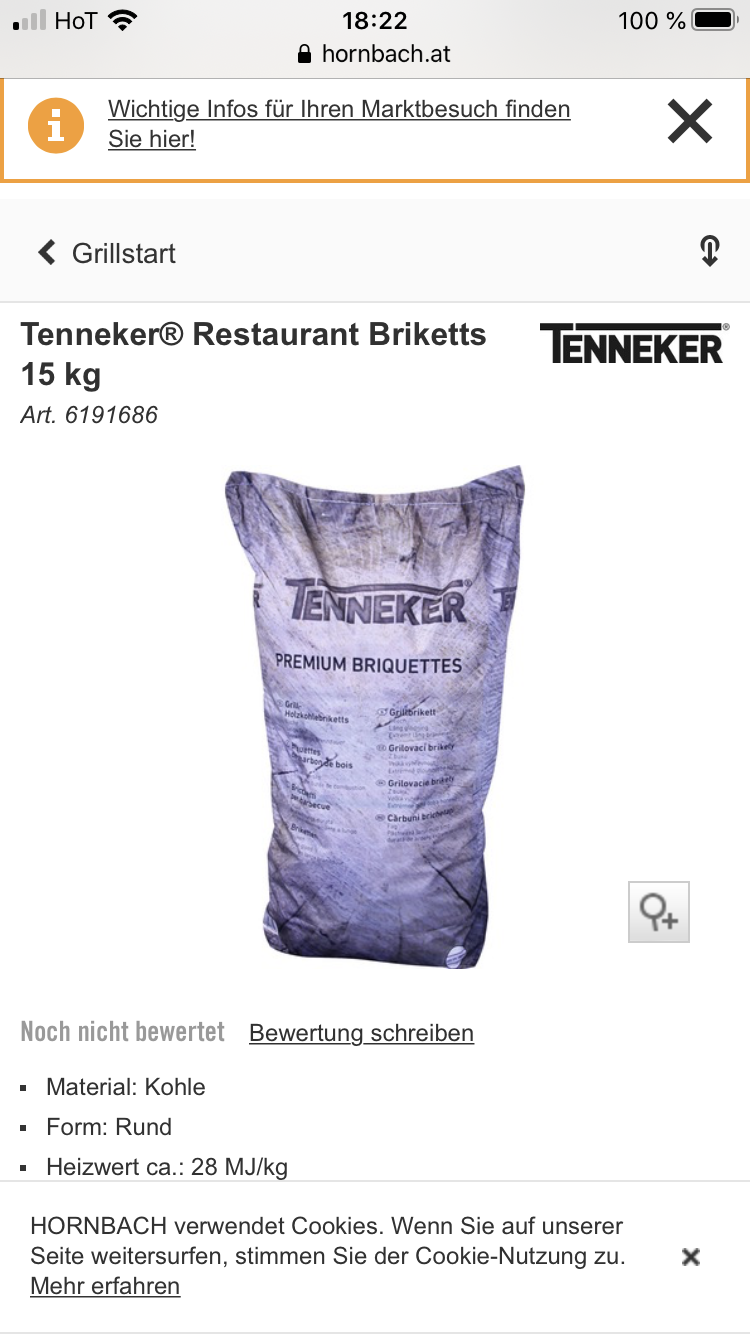
Task: Zoom into the product image with the magnifier
Action: click(659, 912)
